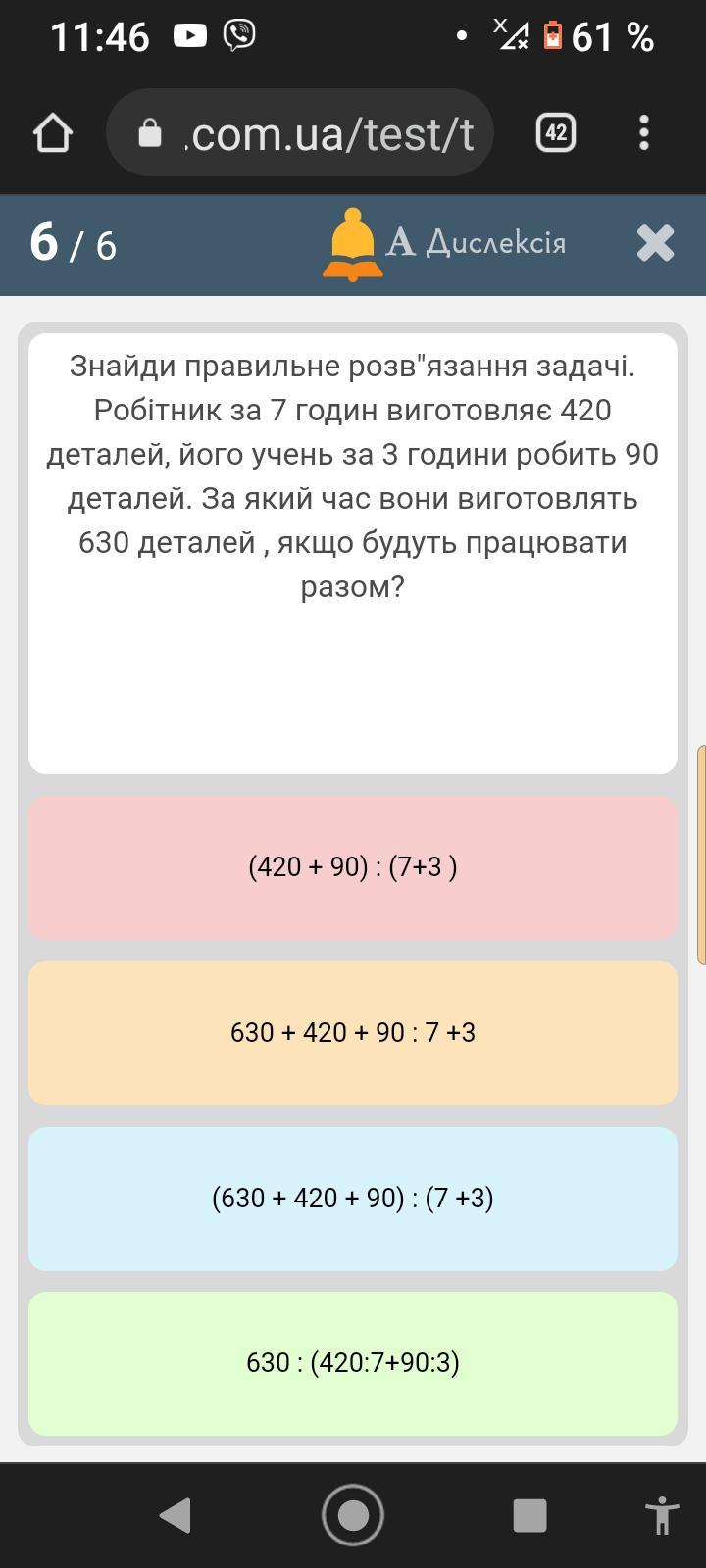706x1568 pixels.
Task: Open recent apps via the system square button
Action: 529,1515
